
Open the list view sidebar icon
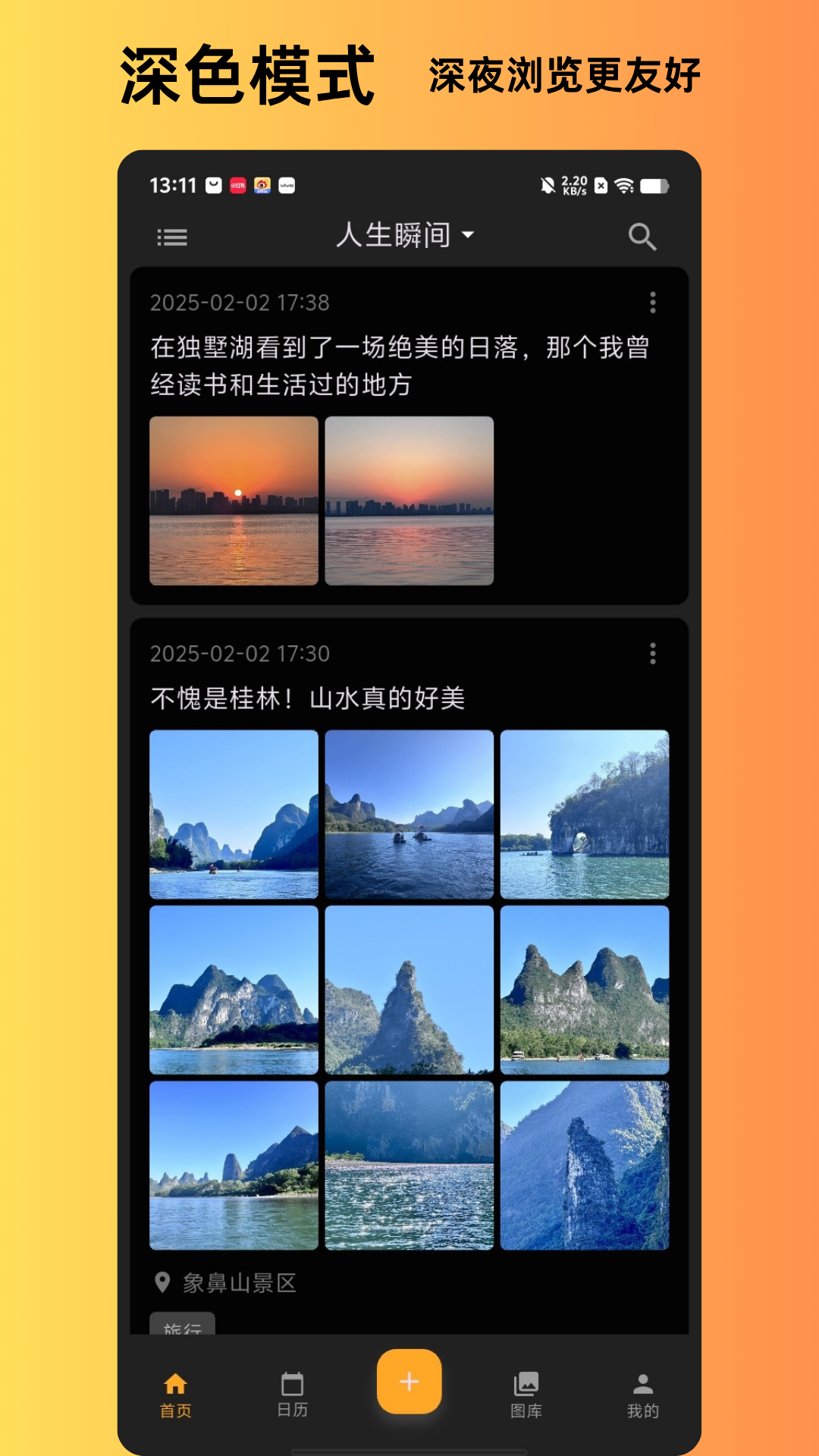(x=173, y=238)
